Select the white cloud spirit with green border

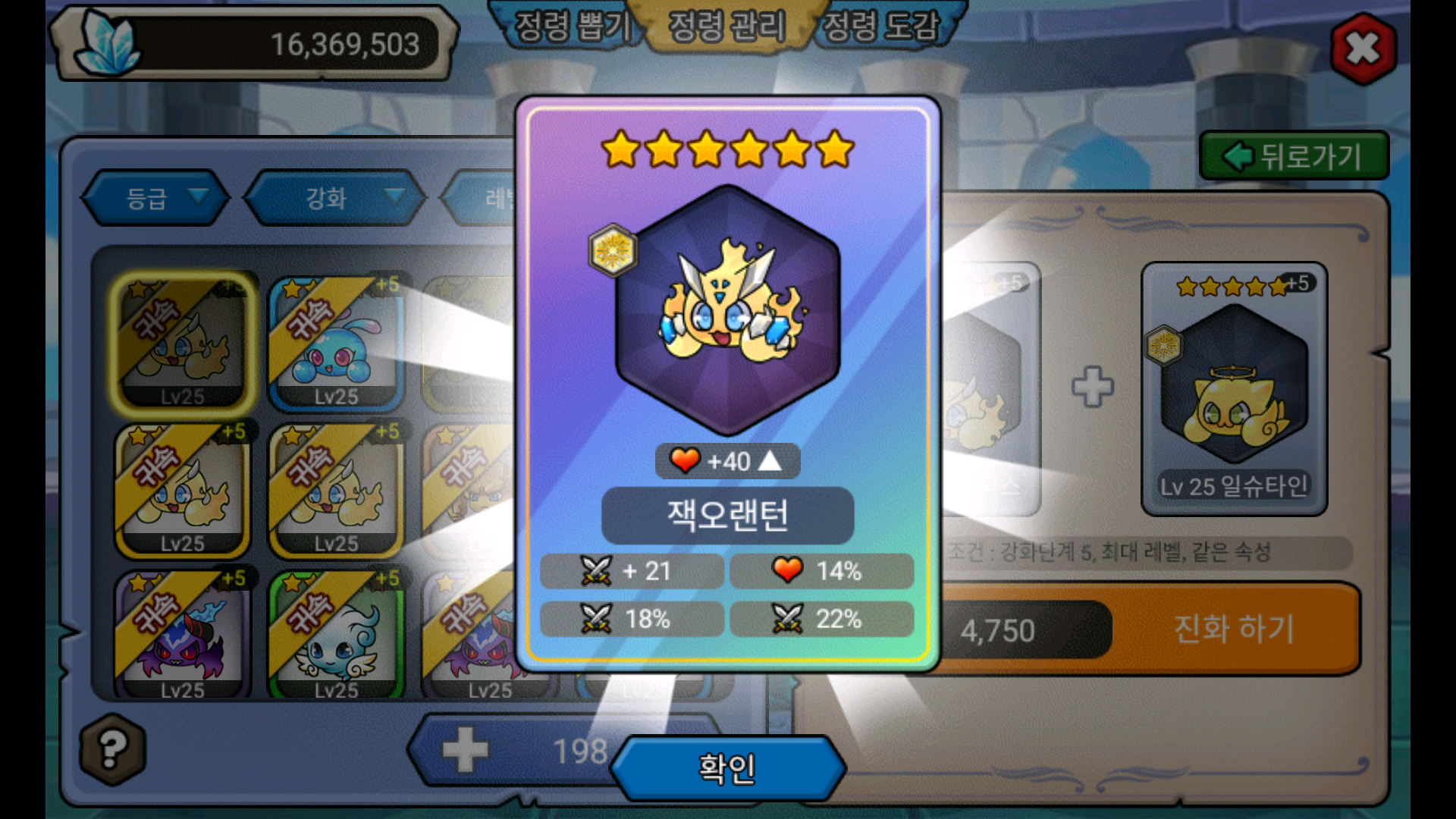tap(336, 635)
